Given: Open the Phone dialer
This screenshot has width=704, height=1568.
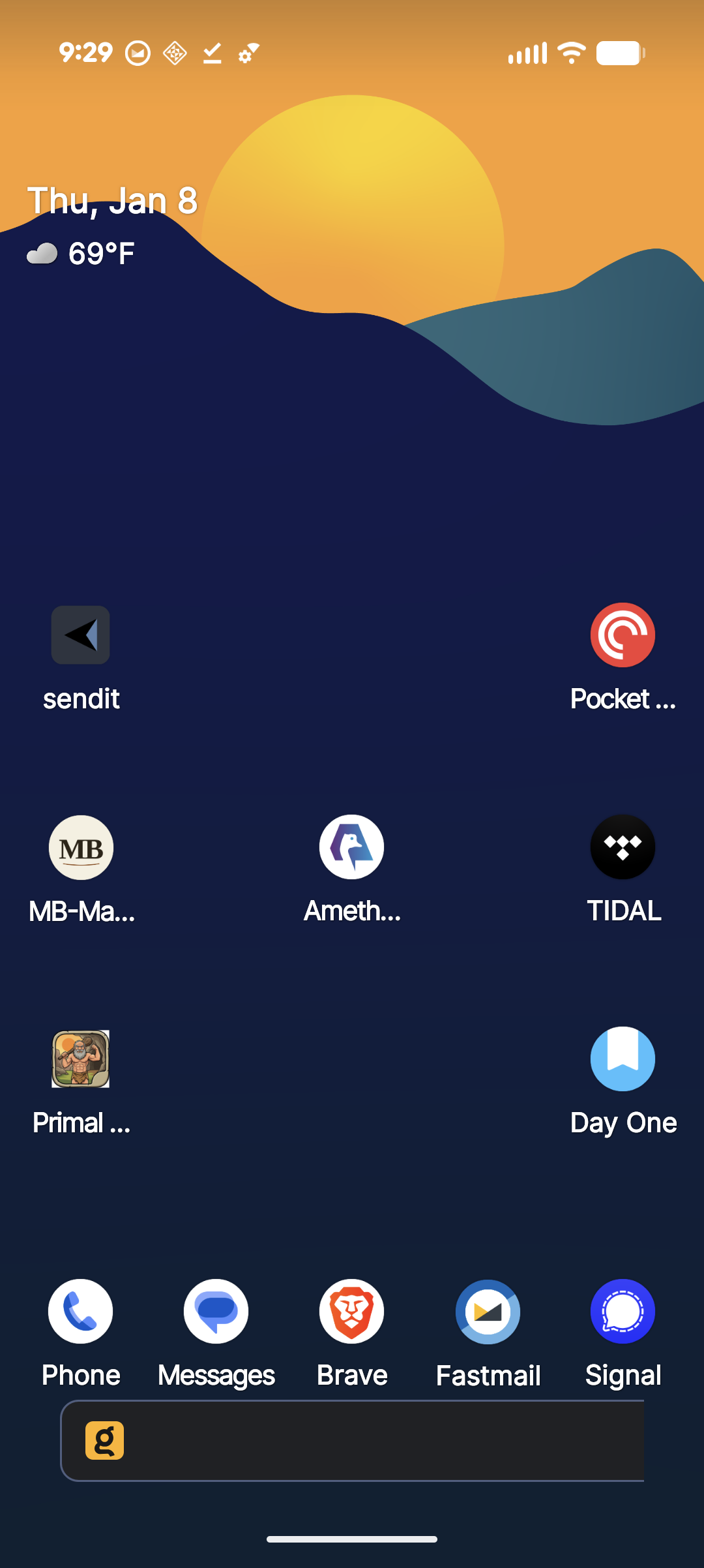Looking at the screenshot, I should tap(80, 1311).
